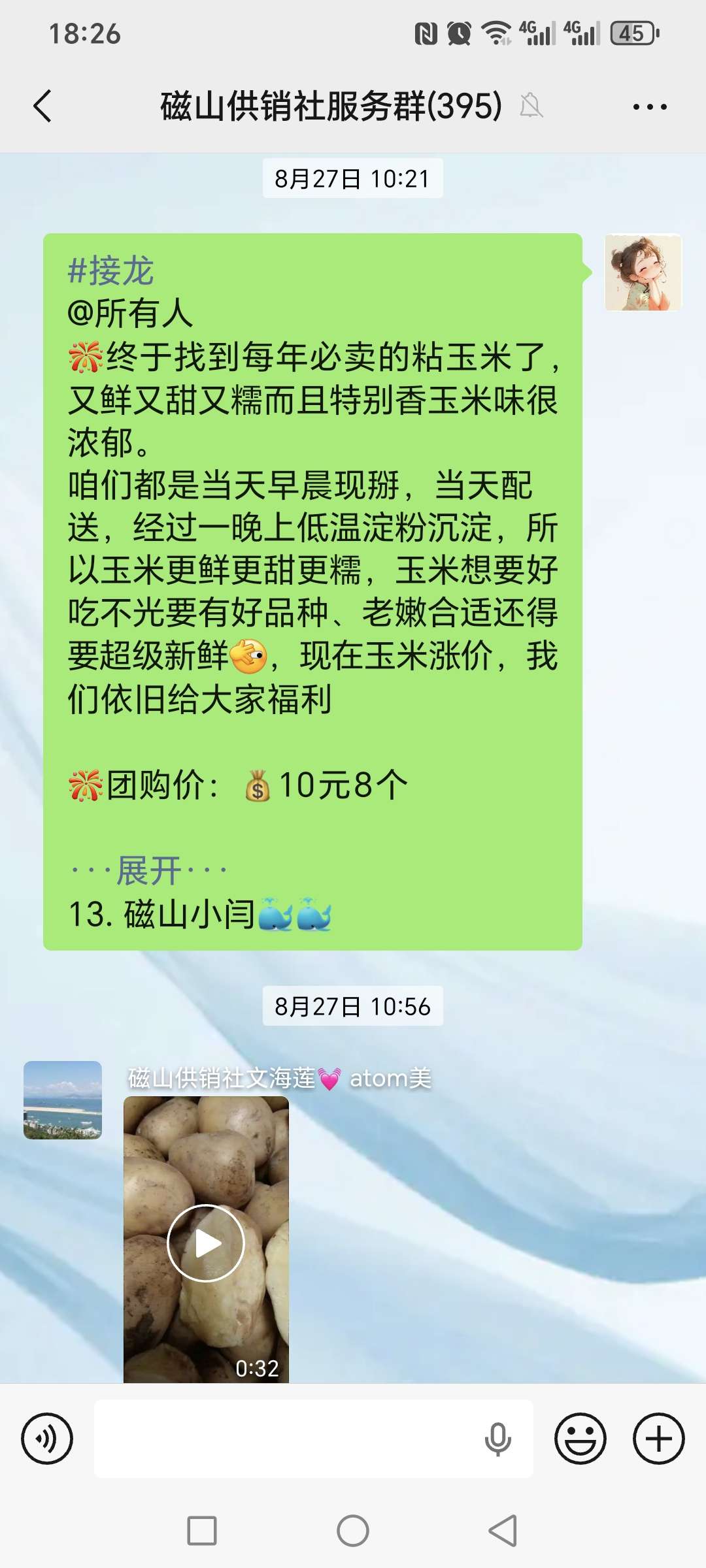Open the plus attachment menu
Image resolution: width=706 pixels, height=1568 pixels.
[658, 1438]
